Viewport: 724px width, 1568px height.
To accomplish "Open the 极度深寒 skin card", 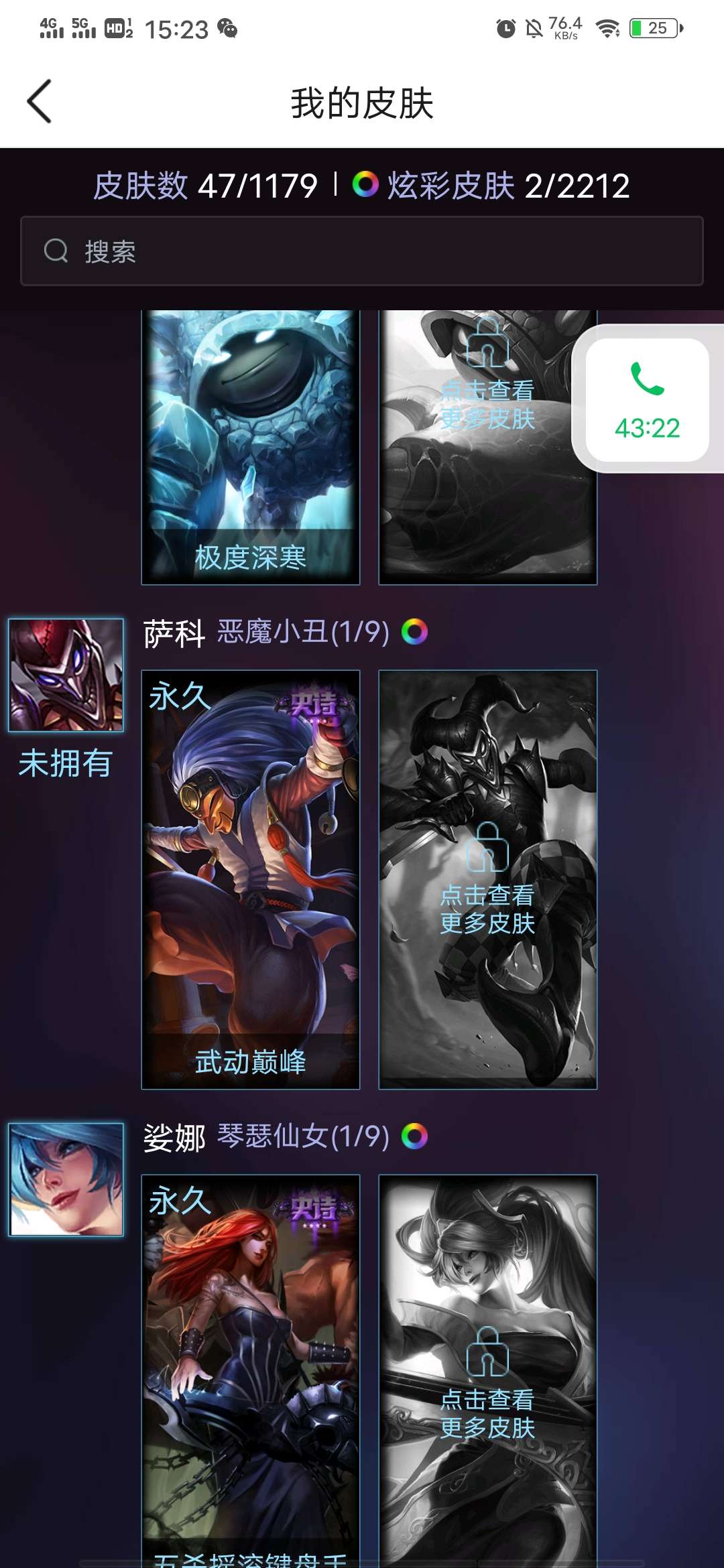I will point(251,446).
